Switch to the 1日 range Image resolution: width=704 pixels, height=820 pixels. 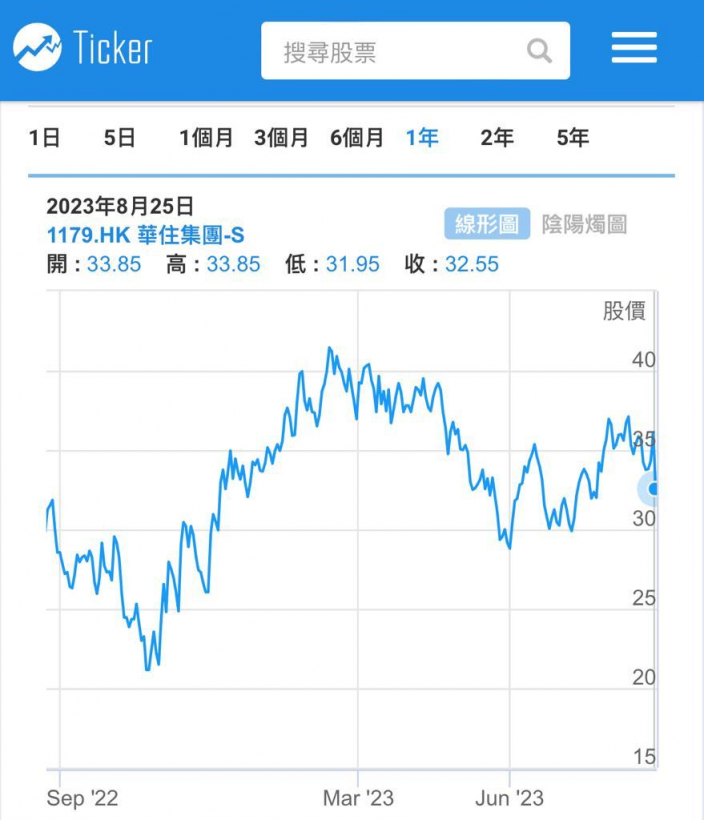tap(44, 138)
